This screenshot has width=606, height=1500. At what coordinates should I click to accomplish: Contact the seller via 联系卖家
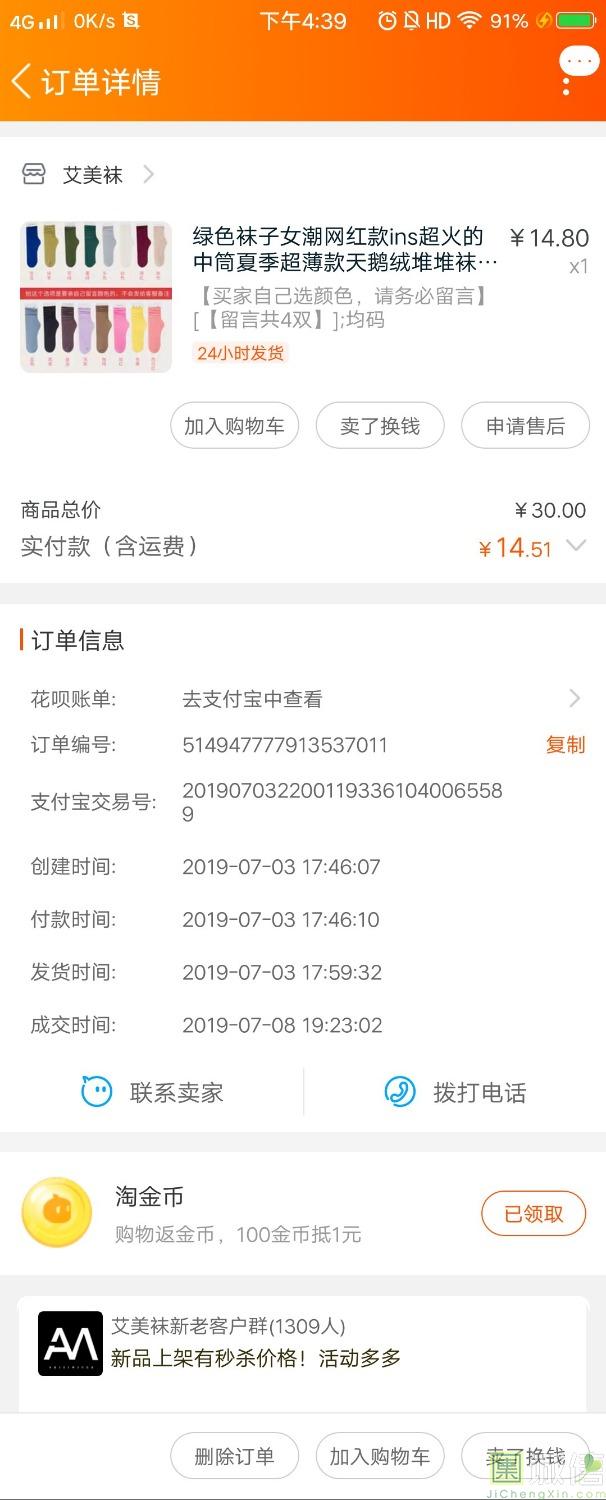click(x=152, y=1092)
